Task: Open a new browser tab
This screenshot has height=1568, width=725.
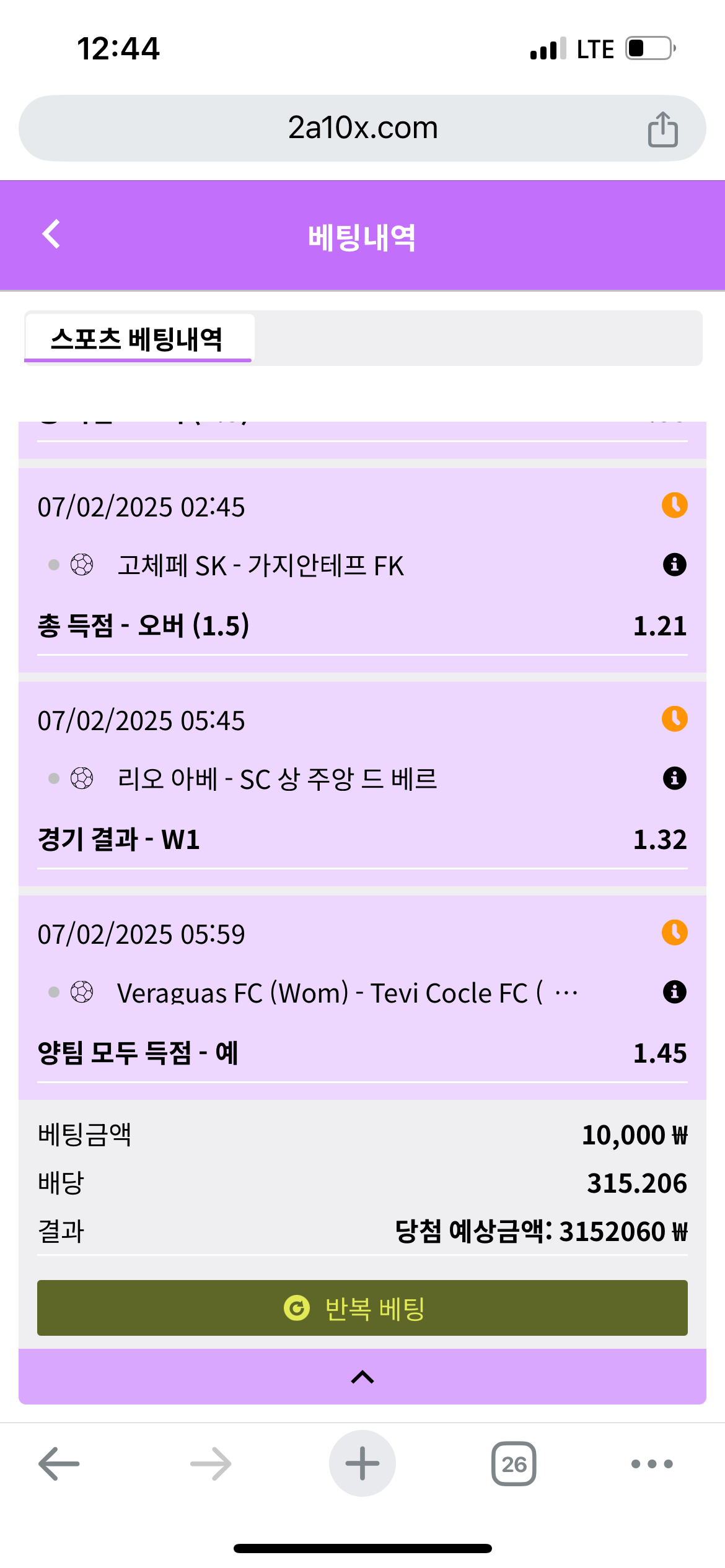Action: (362, 1464)
